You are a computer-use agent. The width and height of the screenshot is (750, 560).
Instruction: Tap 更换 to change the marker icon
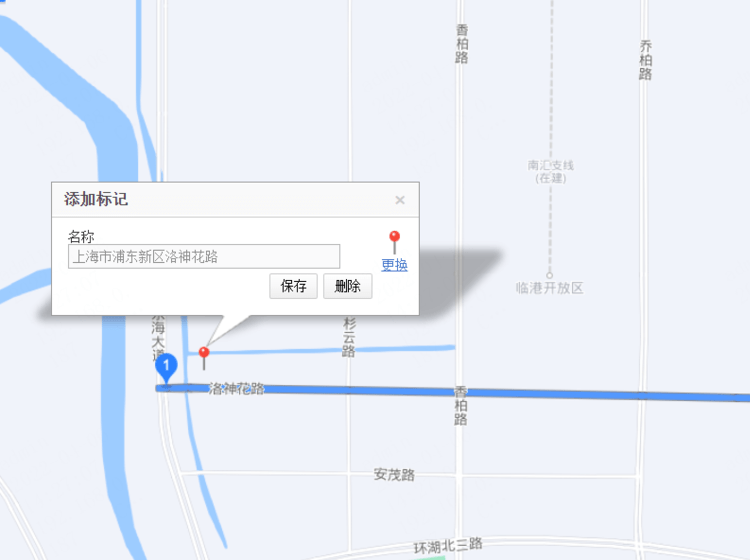394,265
